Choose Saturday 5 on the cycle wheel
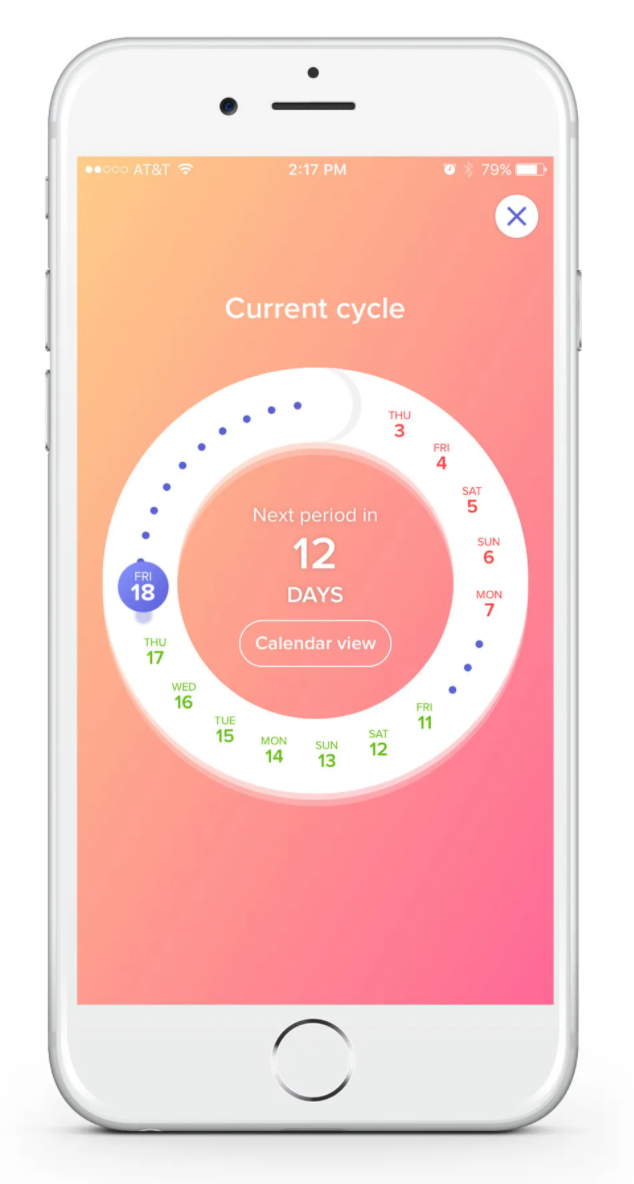634x1184 pixels. pos(472,500)
